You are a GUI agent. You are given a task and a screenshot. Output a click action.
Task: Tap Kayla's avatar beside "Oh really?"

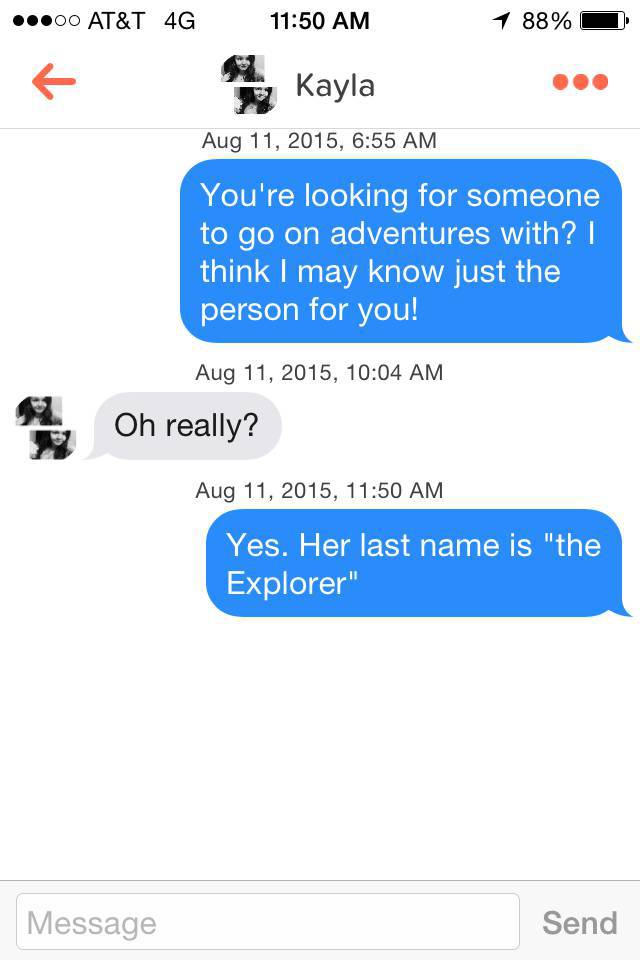point(46,427)
